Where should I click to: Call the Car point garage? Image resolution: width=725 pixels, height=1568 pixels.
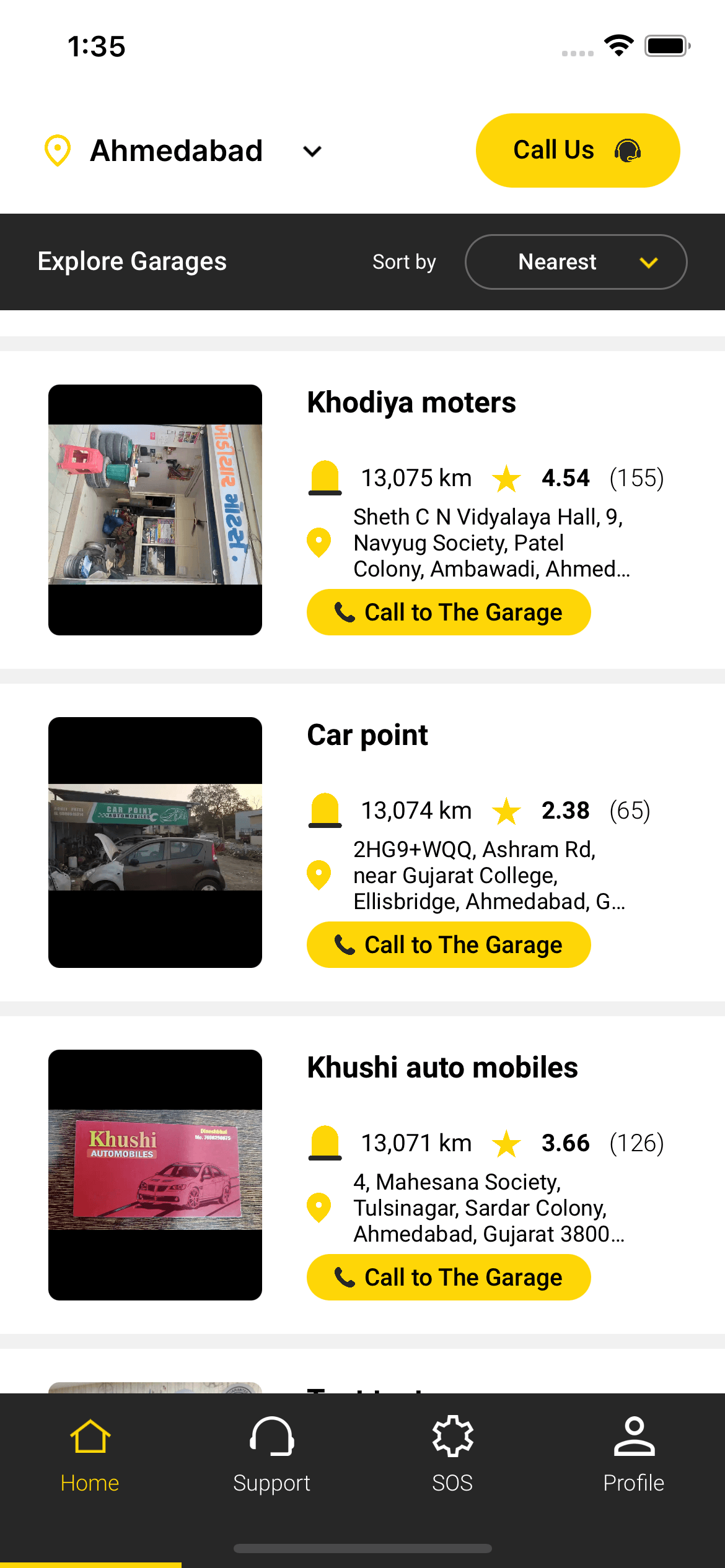pos(449,944)
